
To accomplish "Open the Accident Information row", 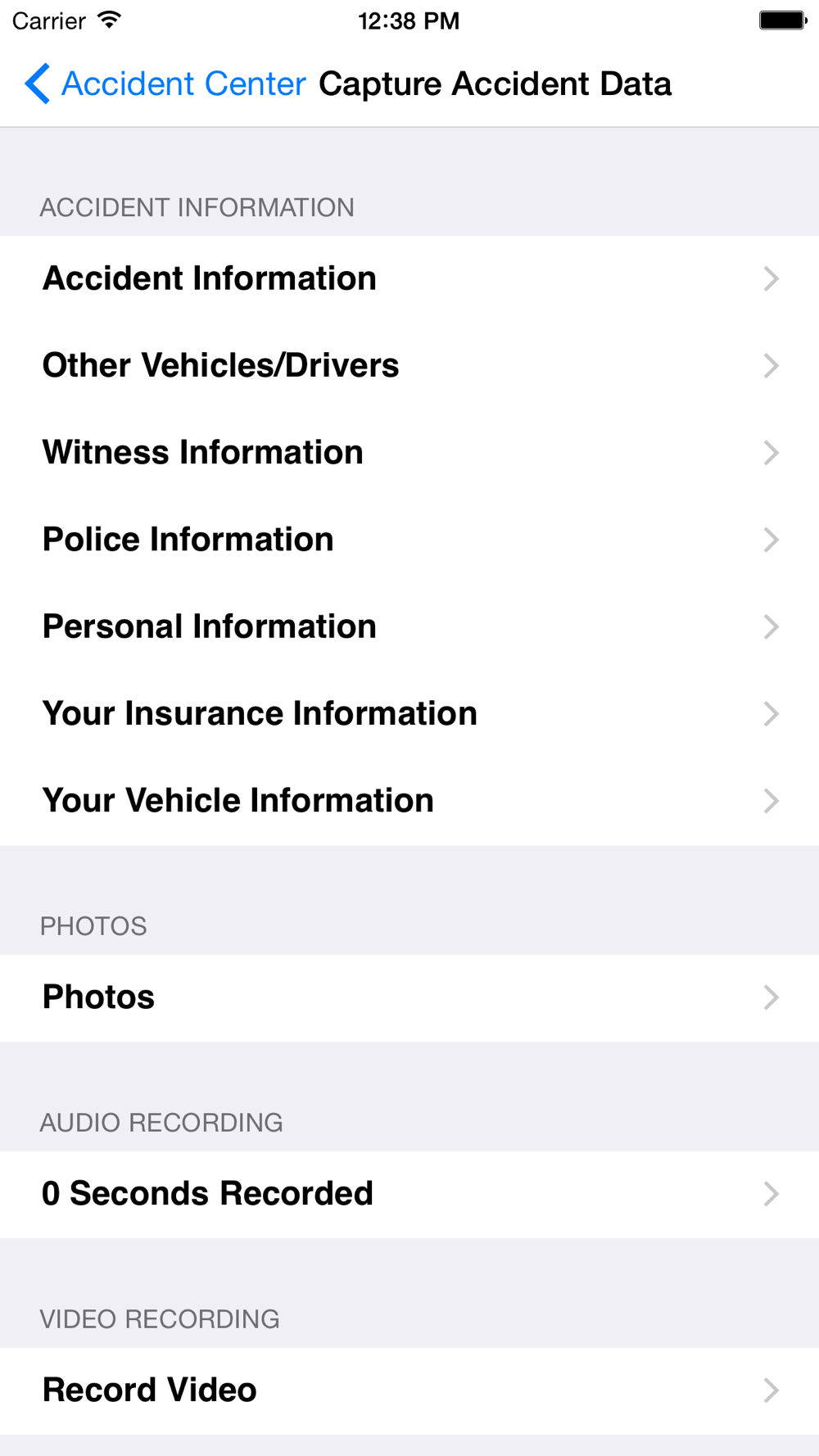I will 409,278.
